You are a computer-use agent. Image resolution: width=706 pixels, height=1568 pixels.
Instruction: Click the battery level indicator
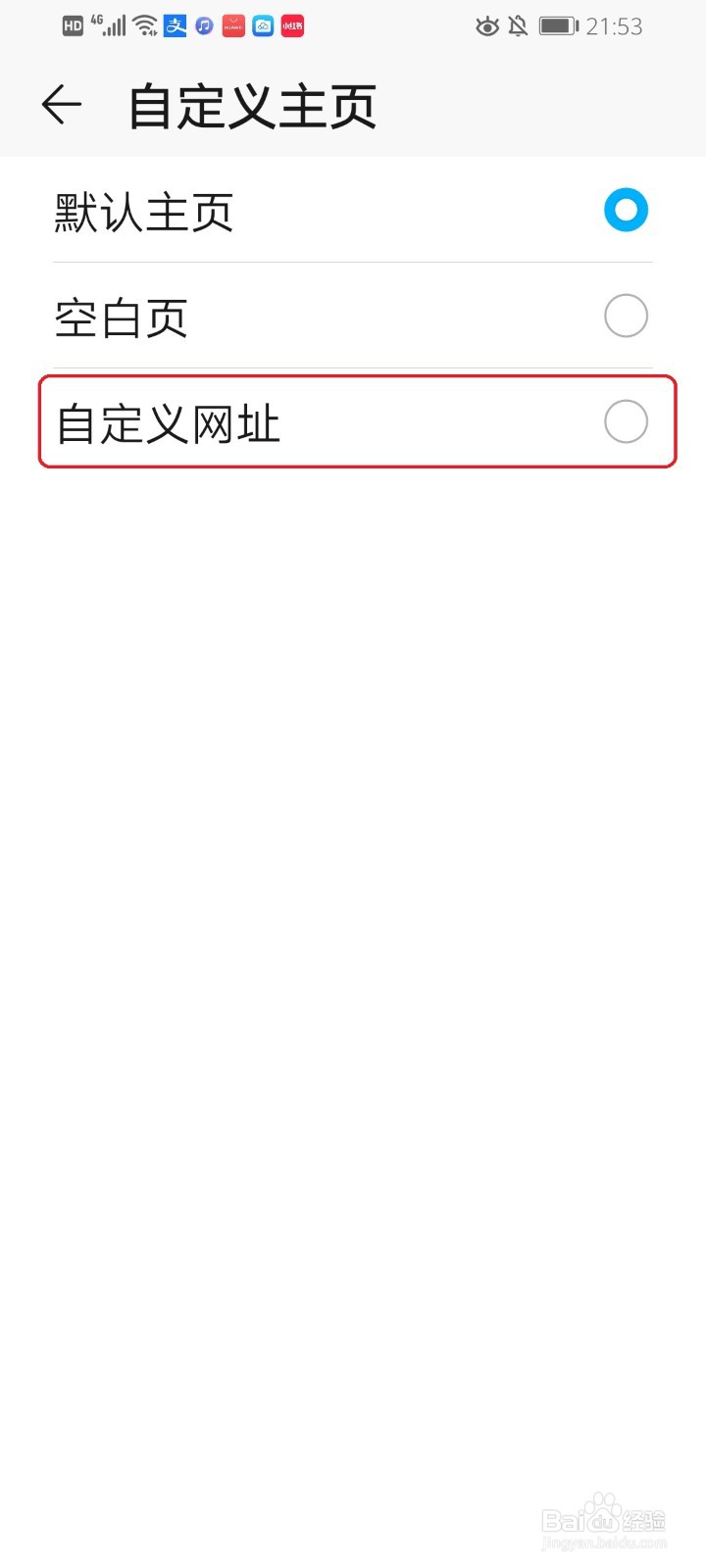[x=559, y=26]
